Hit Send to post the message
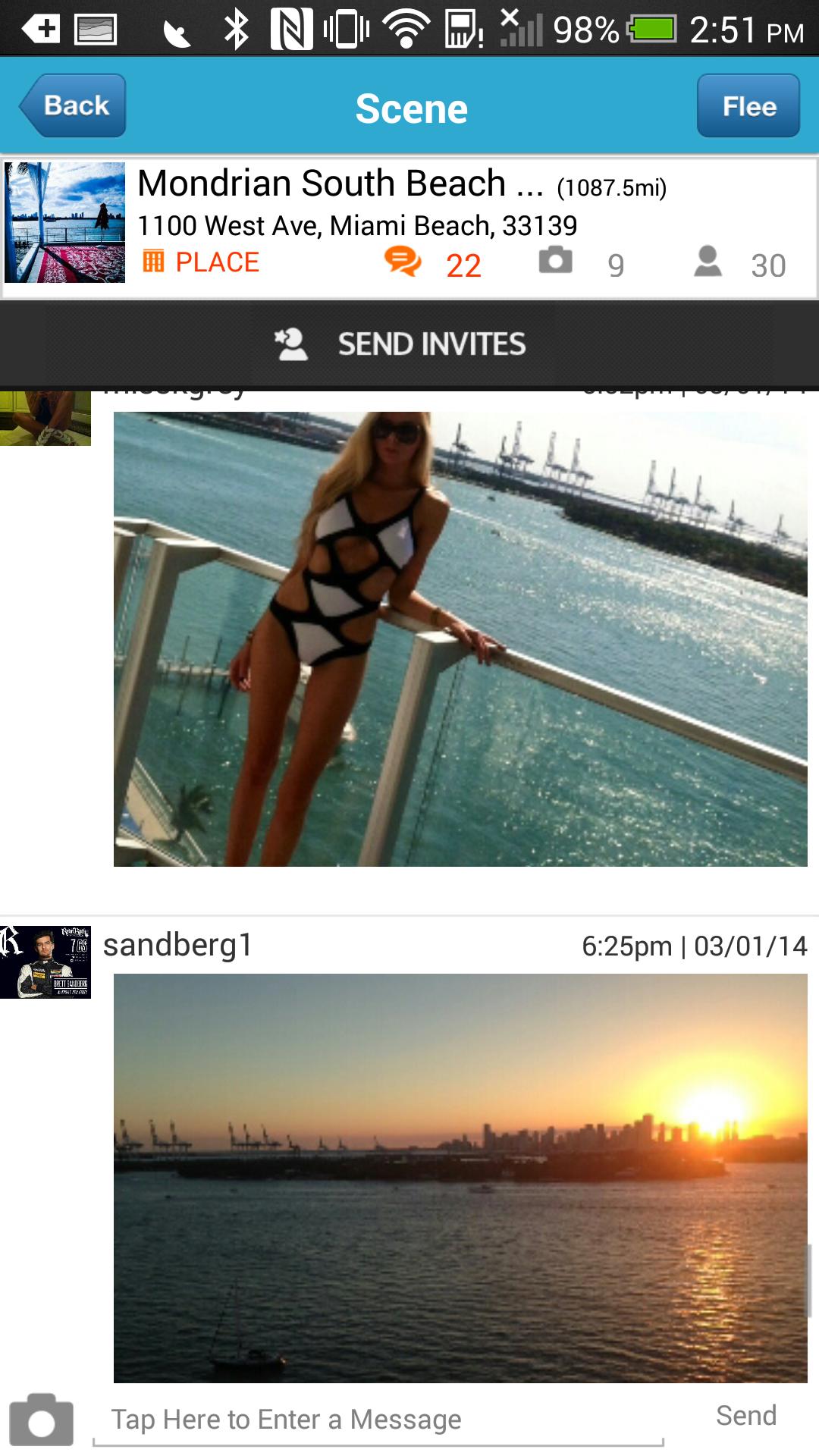Viewport: 819px width, 1456px height. point(746,1416)
